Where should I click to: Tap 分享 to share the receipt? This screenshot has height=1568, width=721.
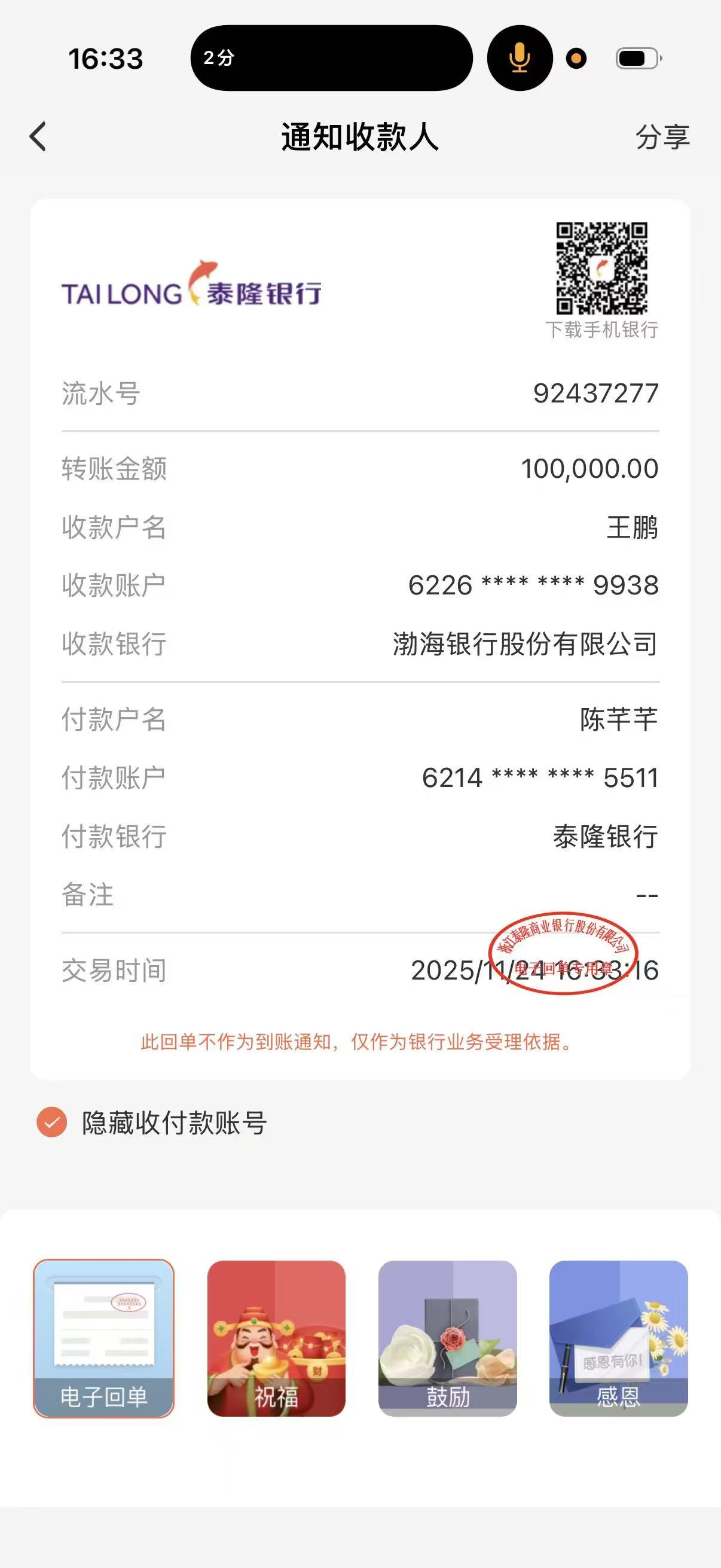[x=662, y=137]
